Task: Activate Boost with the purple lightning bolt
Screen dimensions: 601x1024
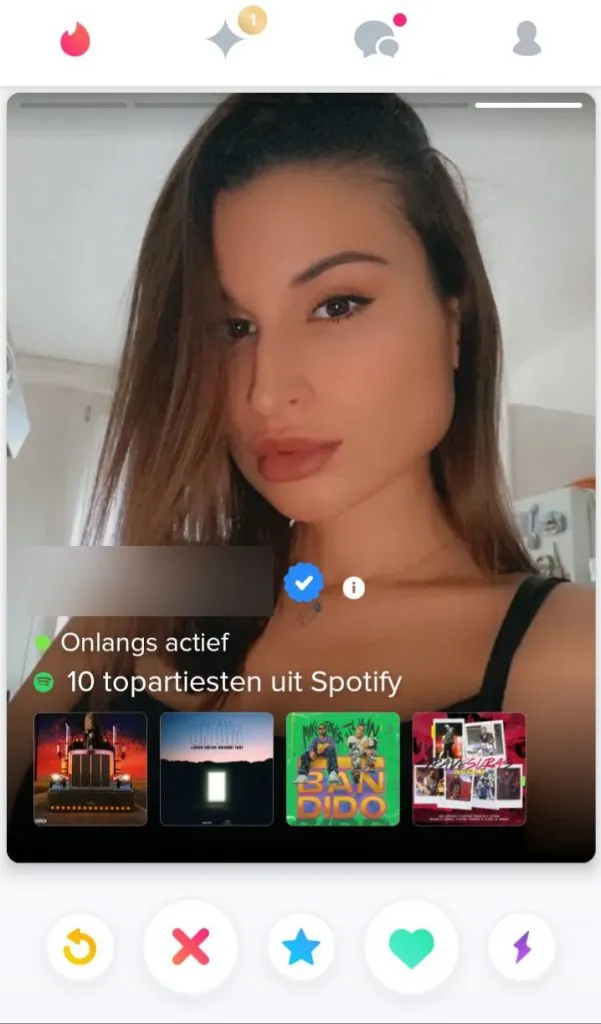Action: click(x=522, y=946)
